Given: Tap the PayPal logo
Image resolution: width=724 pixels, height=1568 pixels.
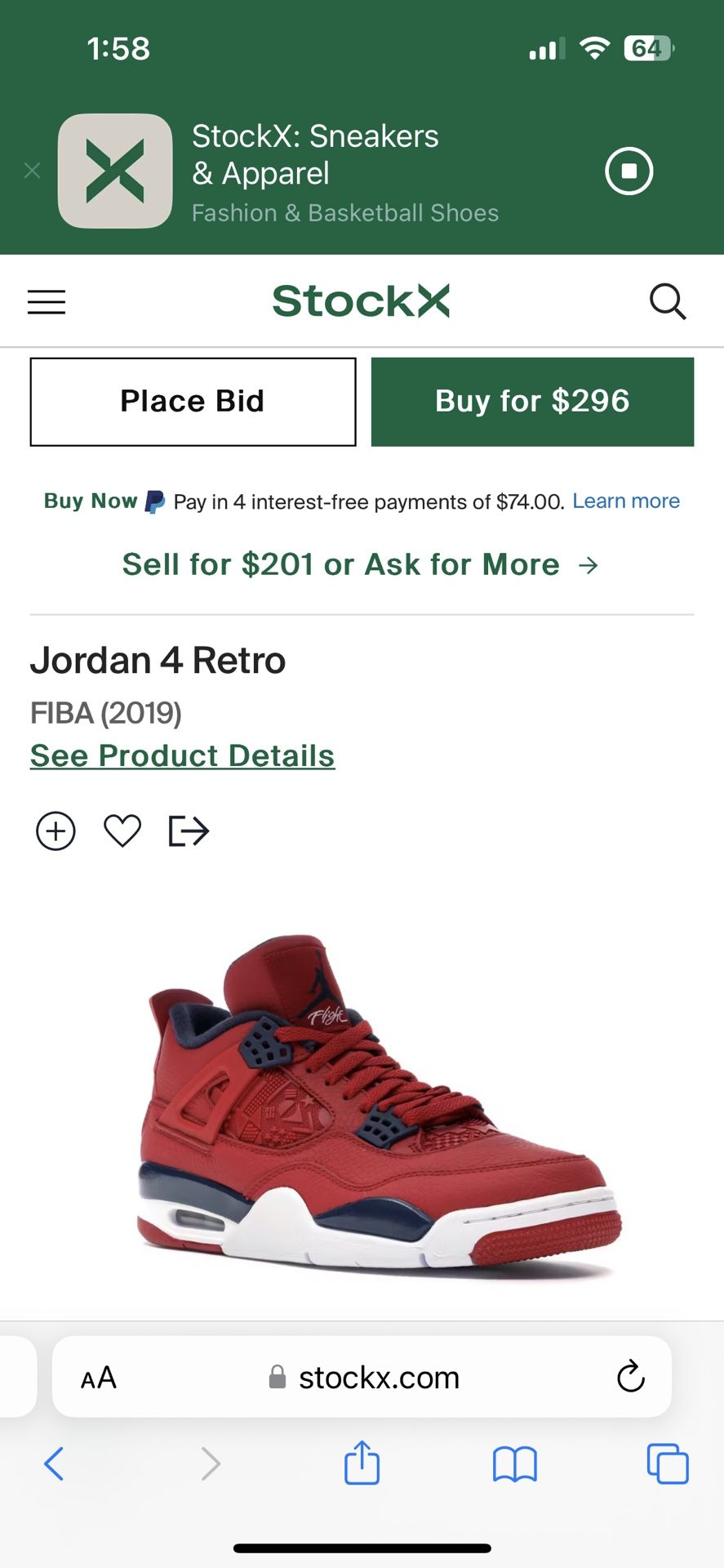Looking at the screenshot, I should [x=155, y=501].
